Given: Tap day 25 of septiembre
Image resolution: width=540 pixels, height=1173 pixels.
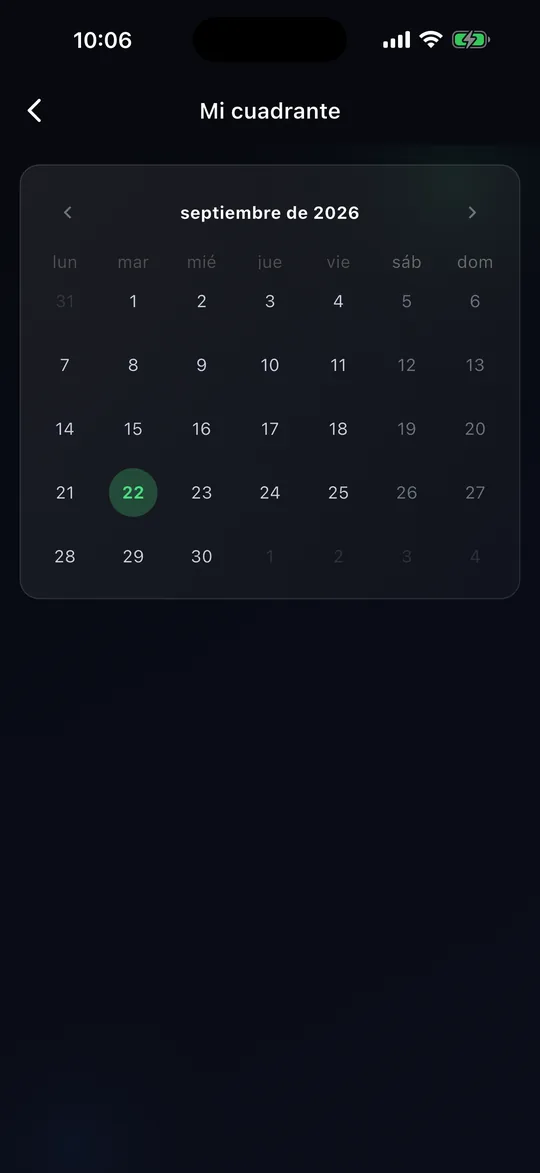Looking at the screenshot, I should pos(338,492).
